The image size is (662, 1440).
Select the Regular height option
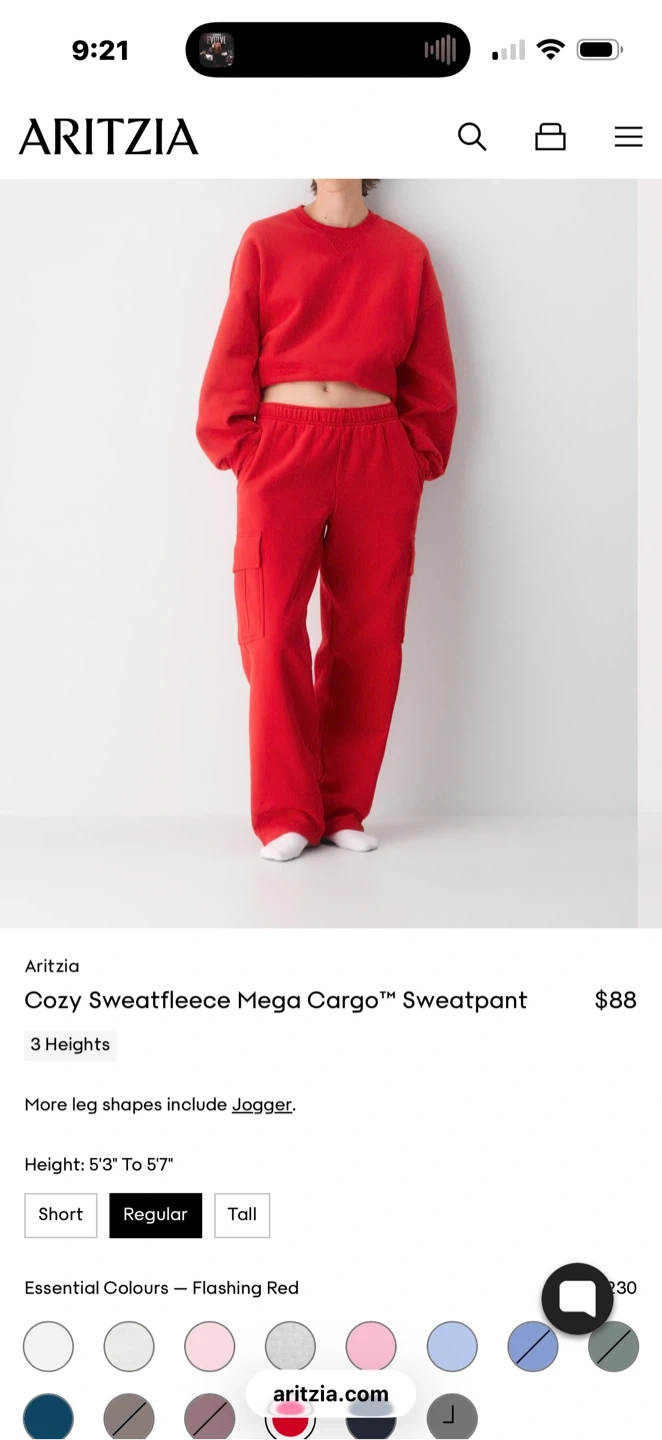(x=155, y=1215)
